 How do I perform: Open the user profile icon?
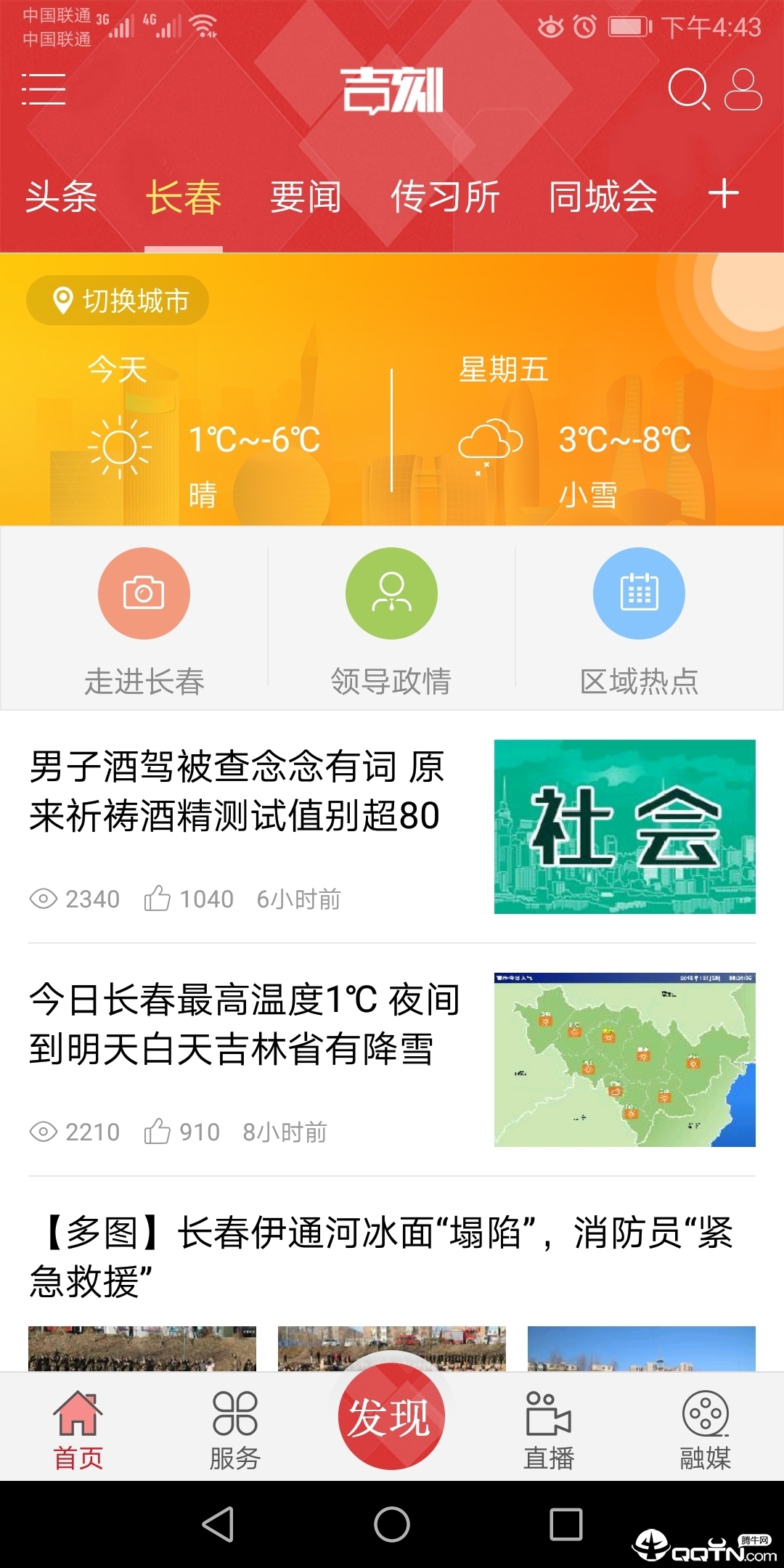743,89
